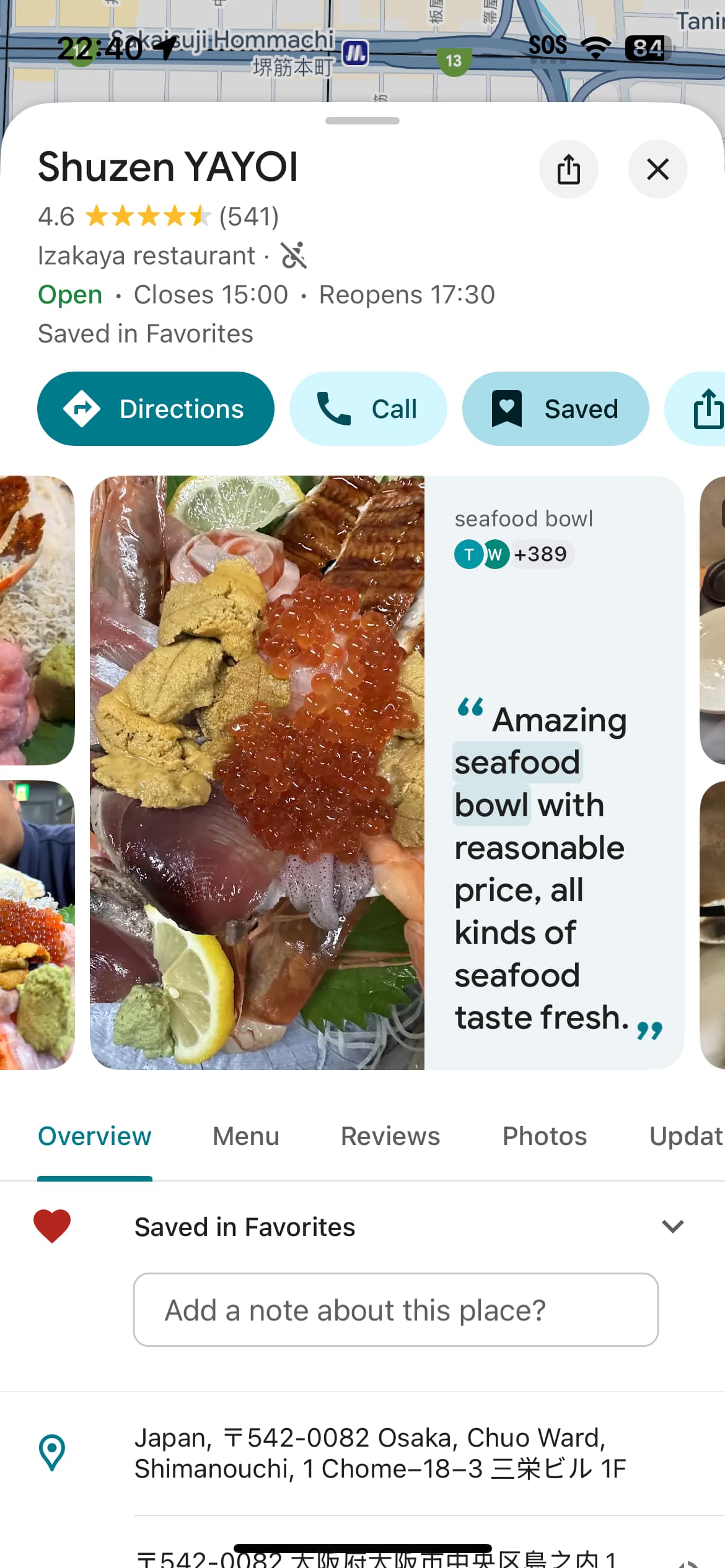Call the restaurant

pos(368,409)
